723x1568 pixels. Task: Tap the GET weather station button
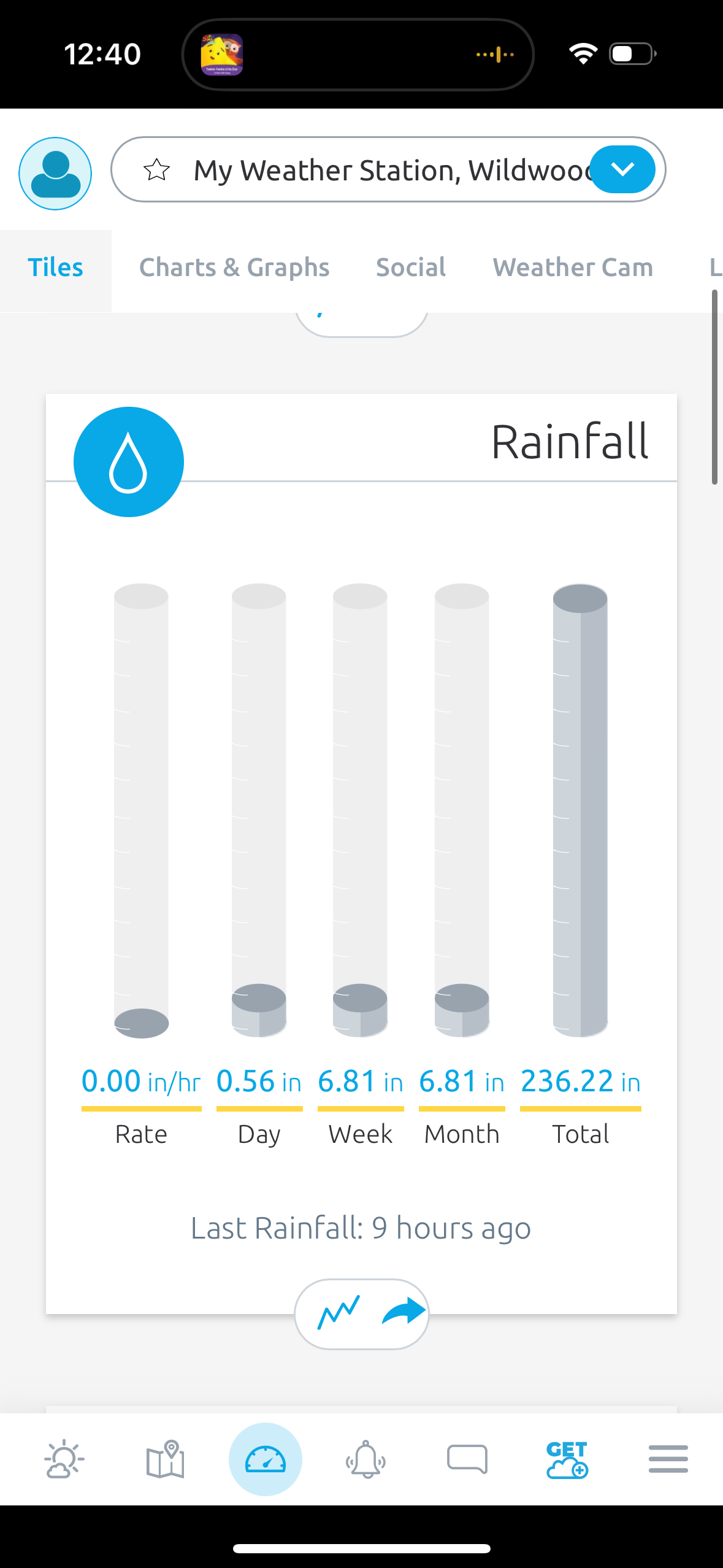point(567,1459)
